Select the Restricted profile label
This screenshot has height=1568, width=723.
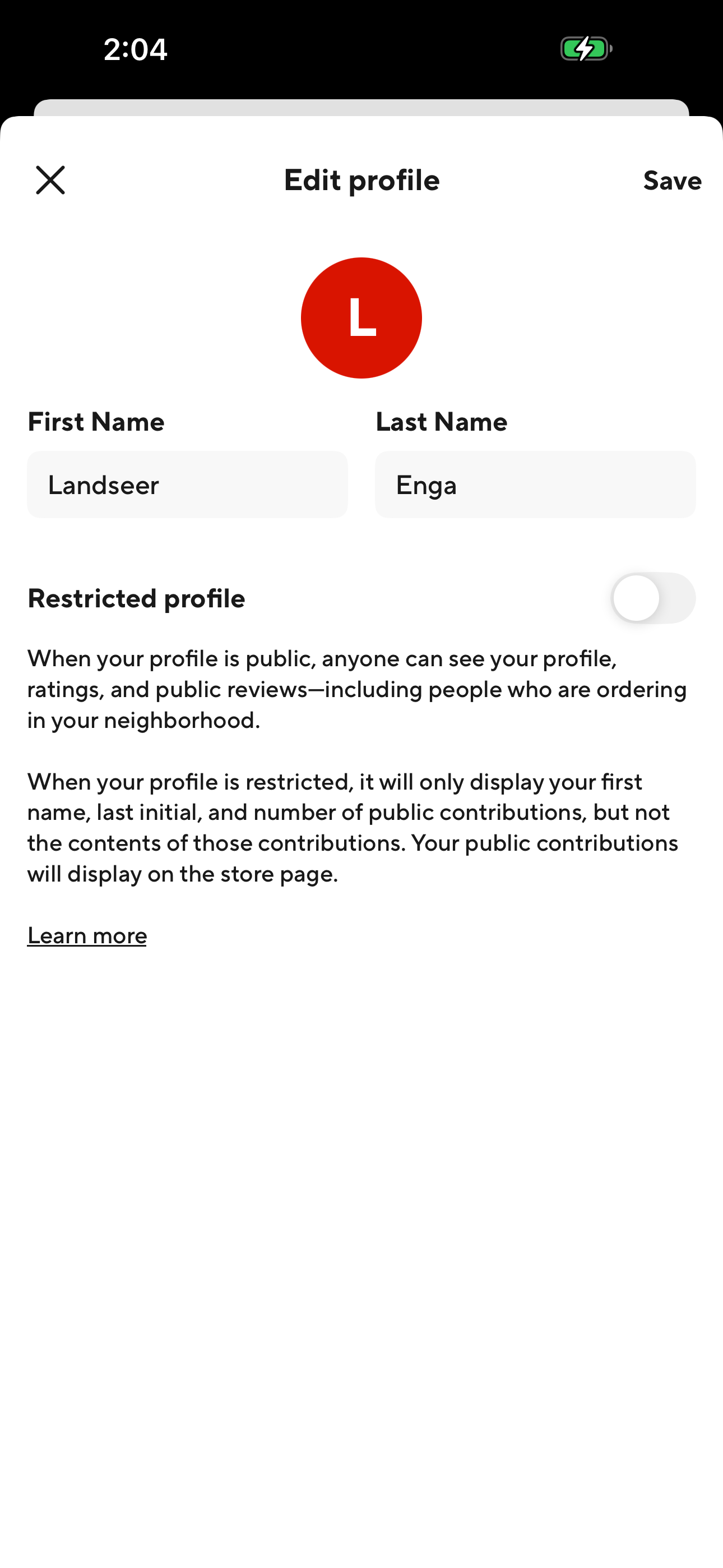[x=136, y=598]
